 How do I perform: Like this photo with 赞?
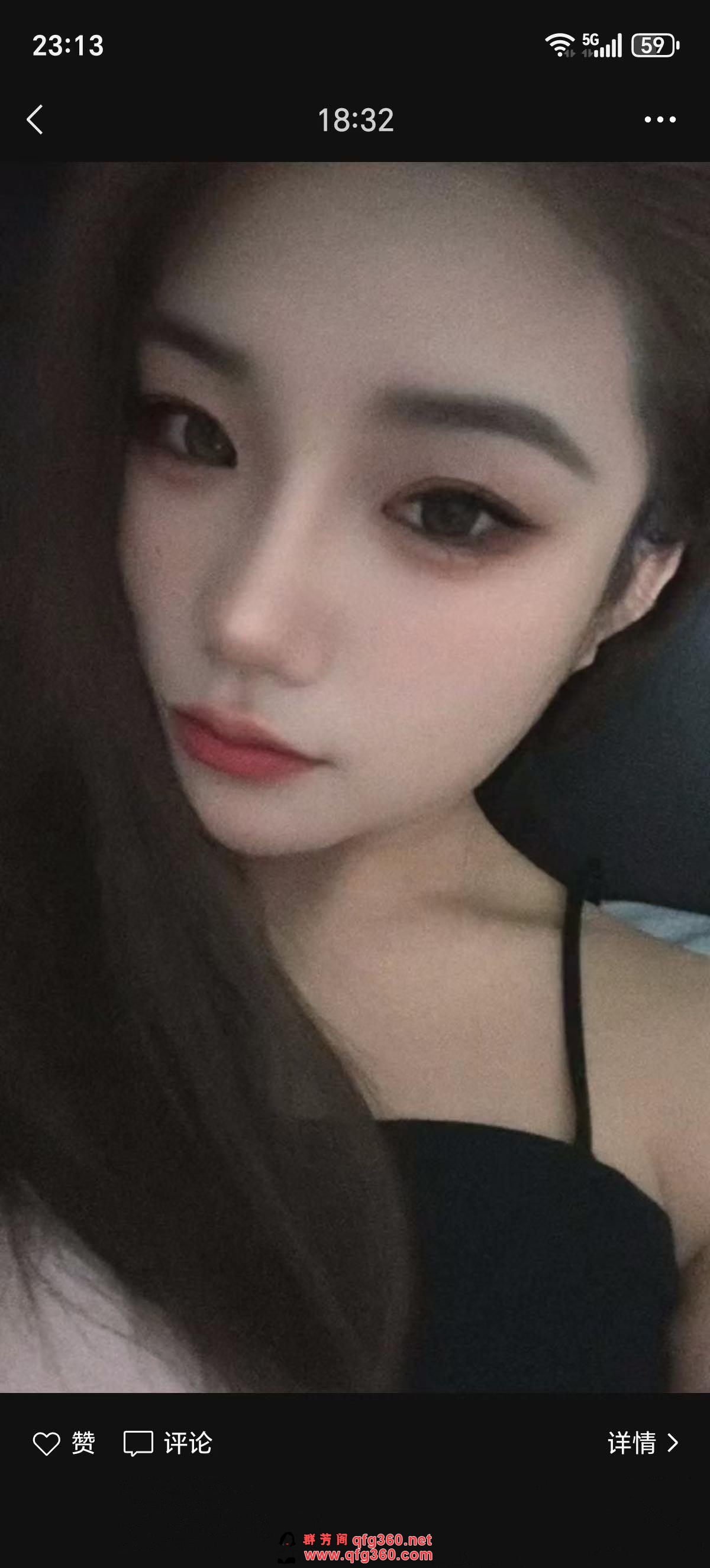click(64, 1443)
